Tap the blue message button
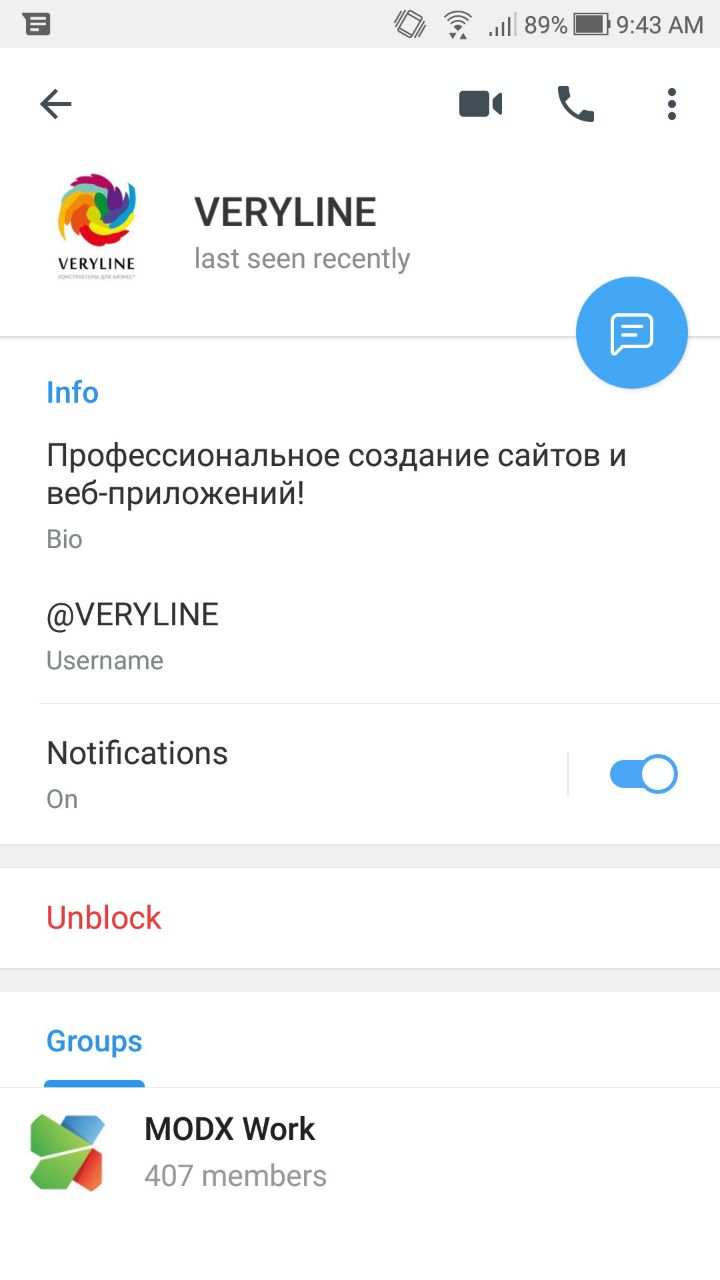 click(x=632, y=333)
